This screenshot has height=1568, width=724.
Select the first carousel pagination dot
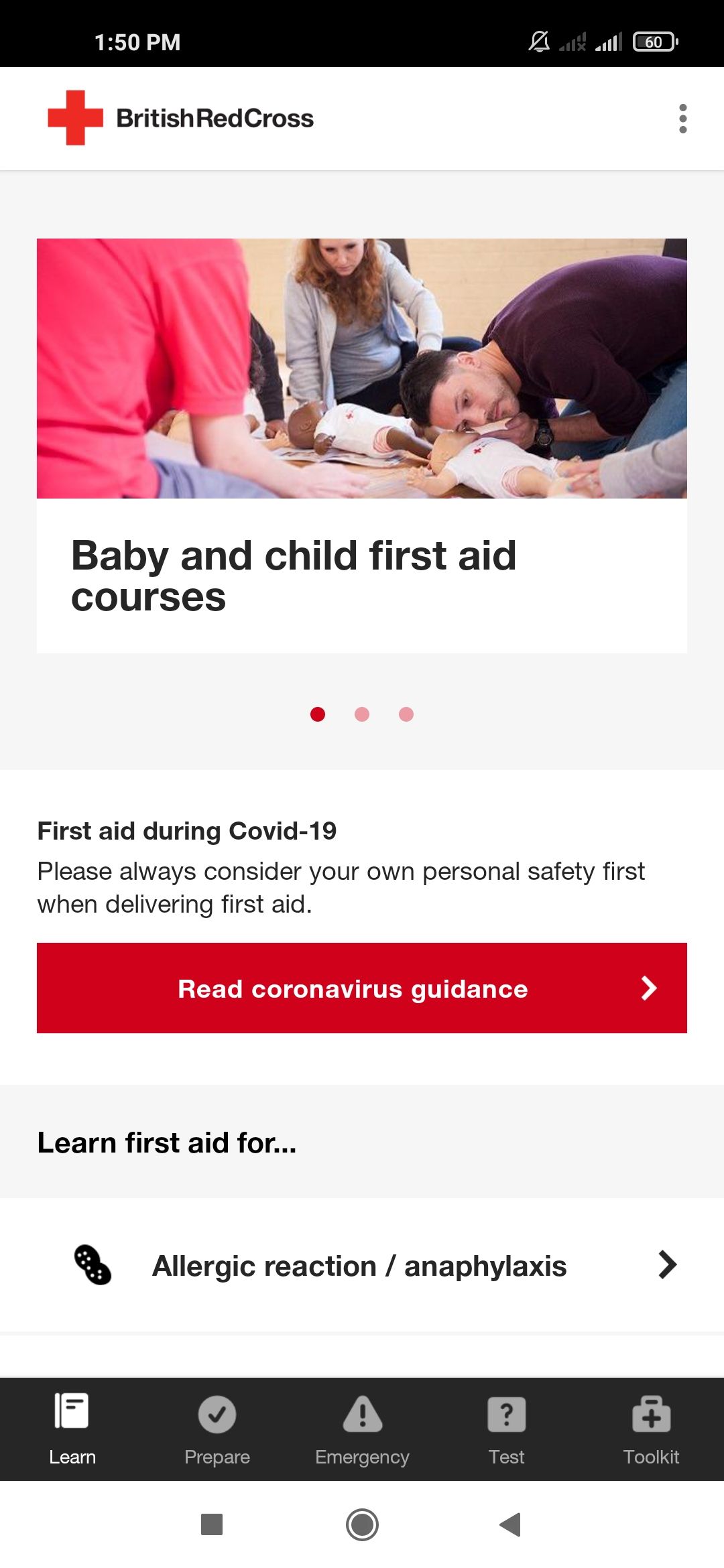317,715
